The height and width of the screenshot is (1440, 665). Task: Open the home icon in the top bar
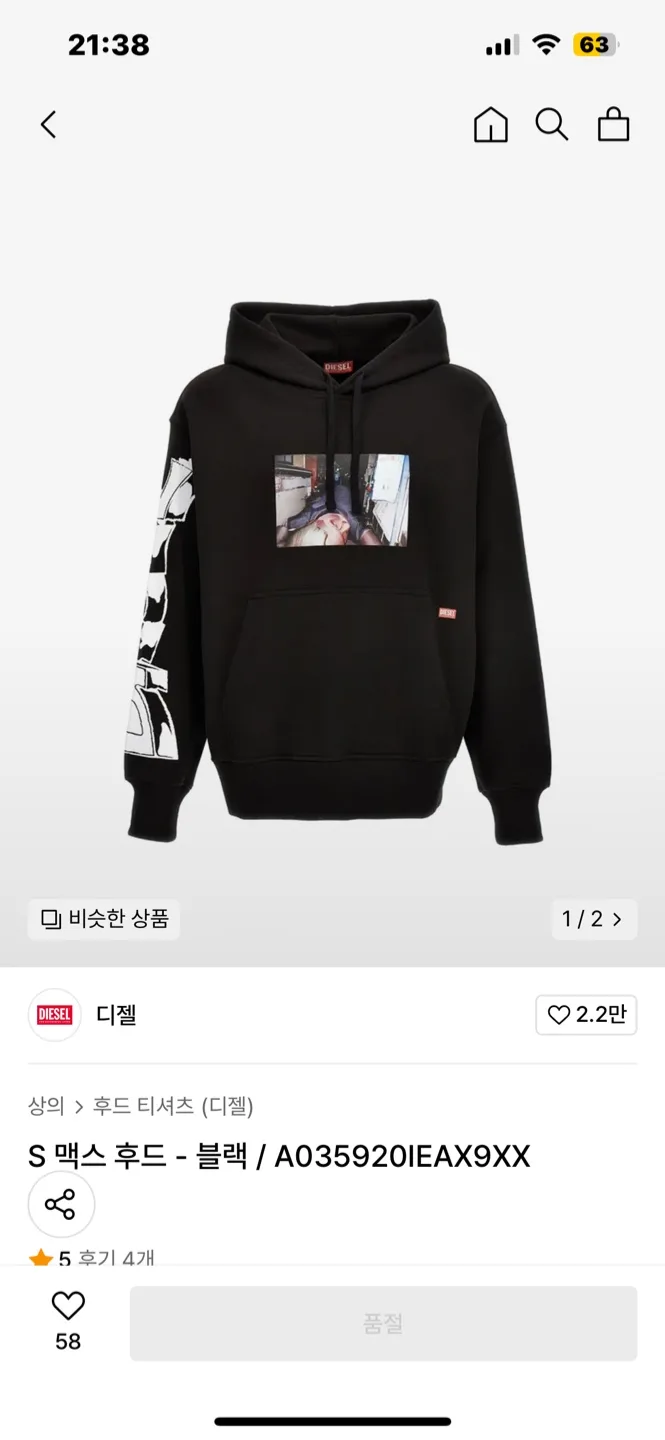click(x=490, y=125)
